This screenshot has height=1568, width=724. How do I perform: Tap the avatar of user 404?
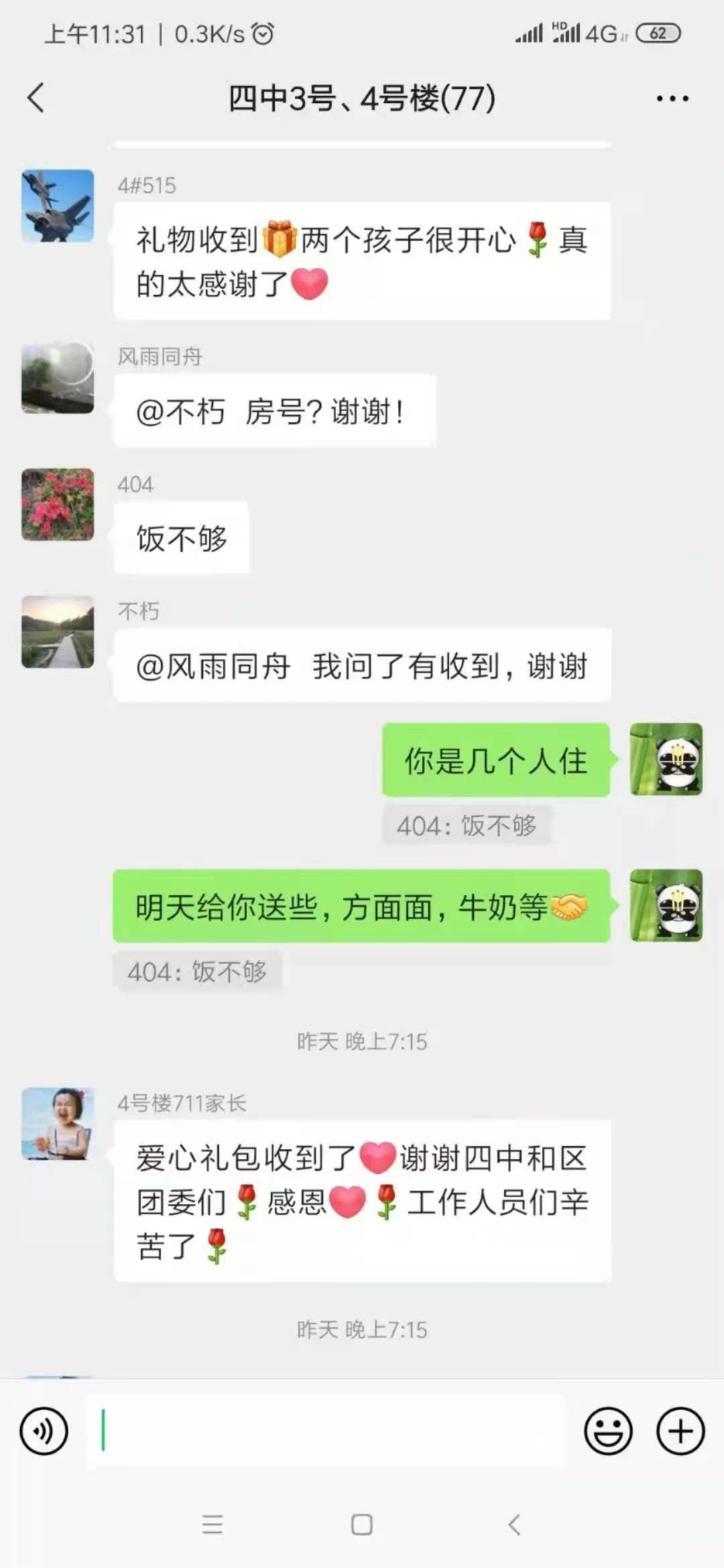pos(58,505)
